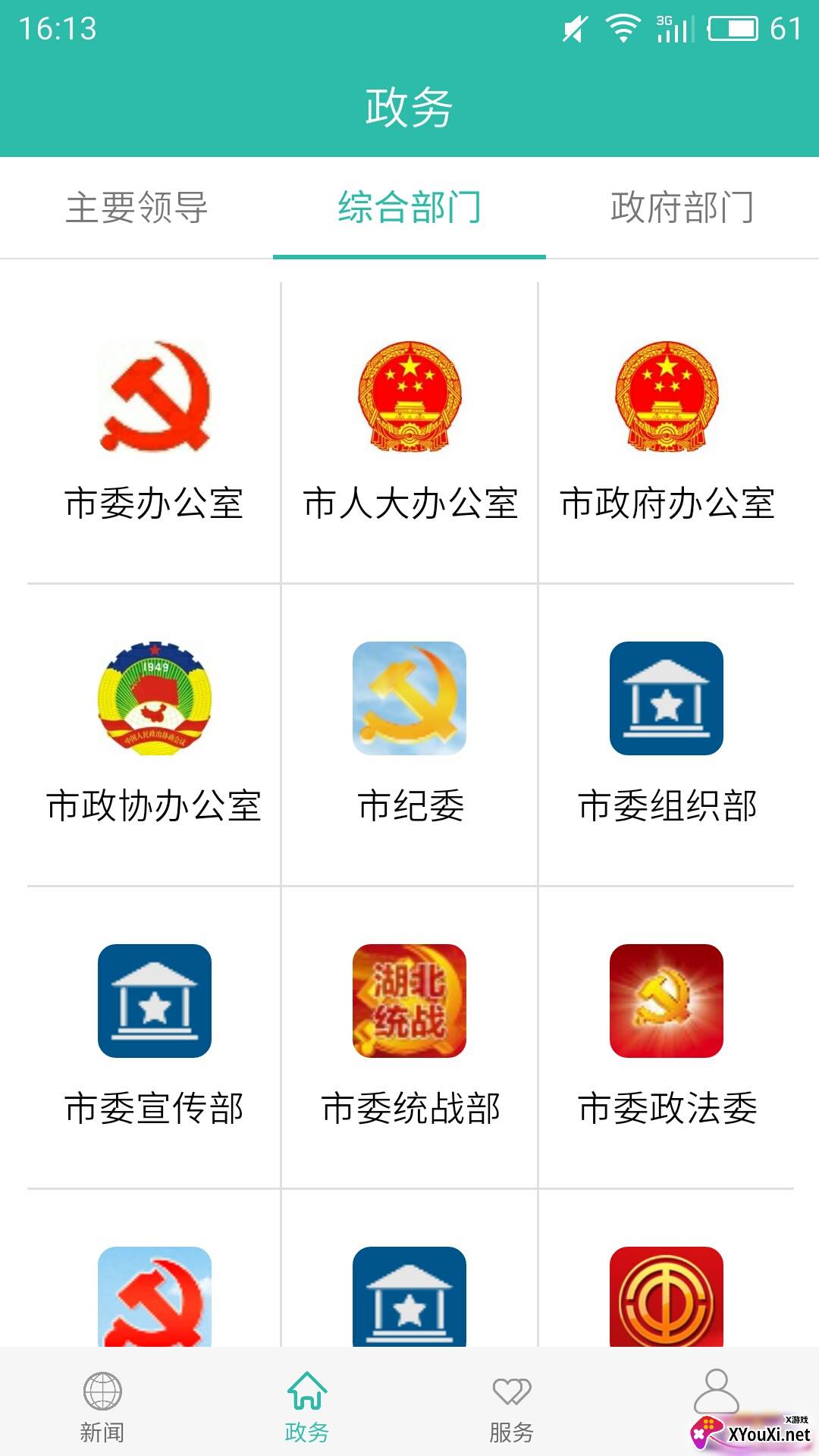The width and height of the screenshot is (819, 1456).
Task: Open 市政府办公室
Action: coord(667,432)
